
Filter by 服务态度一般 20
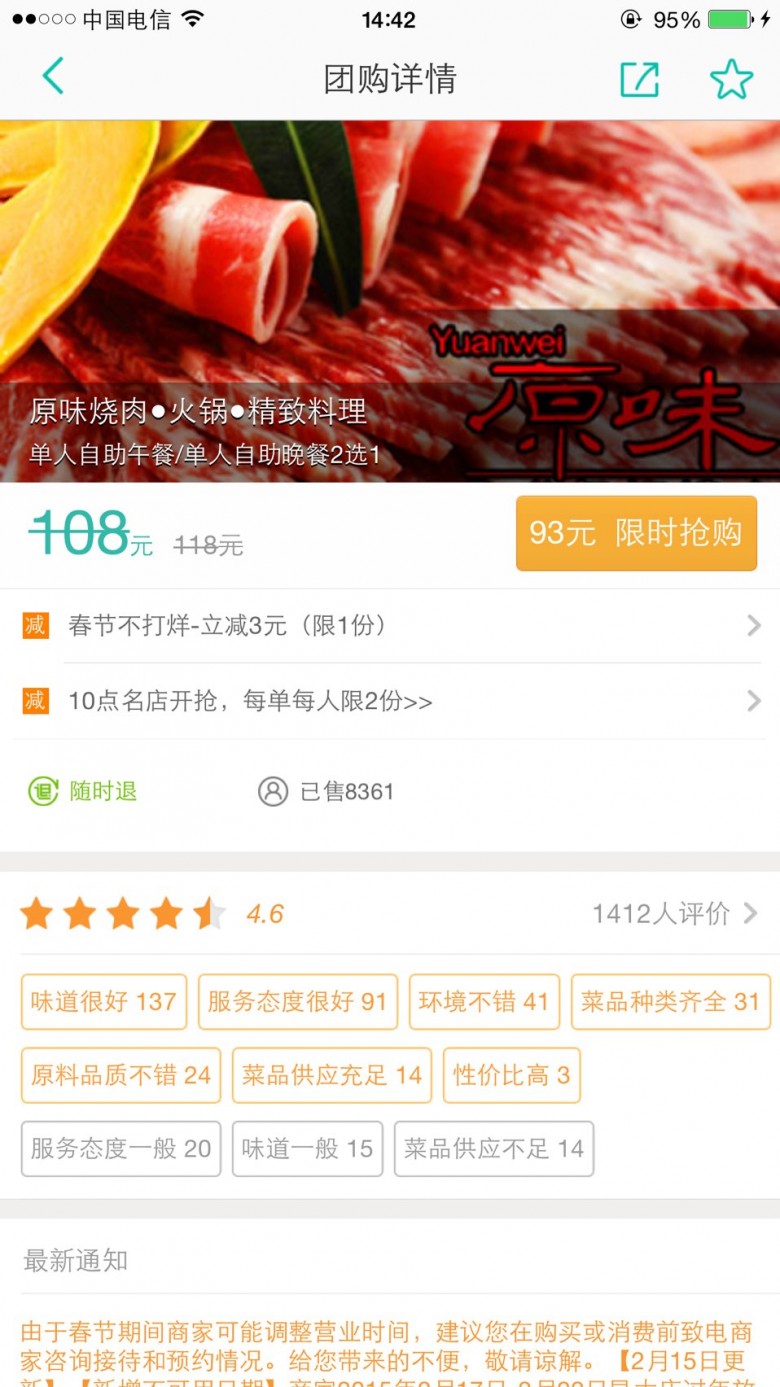pyautogui.click(x=121, y=1149)
